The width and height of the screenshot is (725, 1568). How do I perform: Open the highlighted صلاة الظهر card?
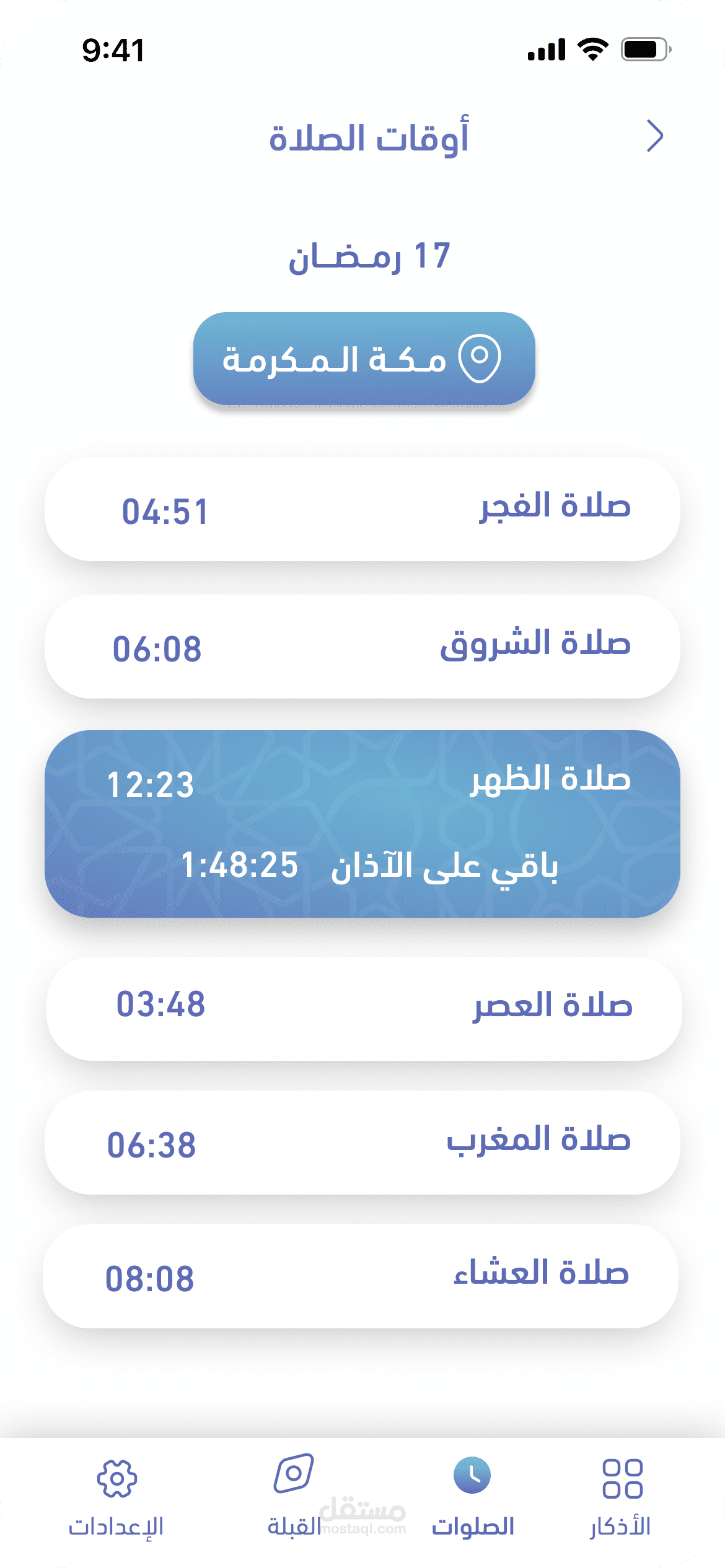[362, 824]
